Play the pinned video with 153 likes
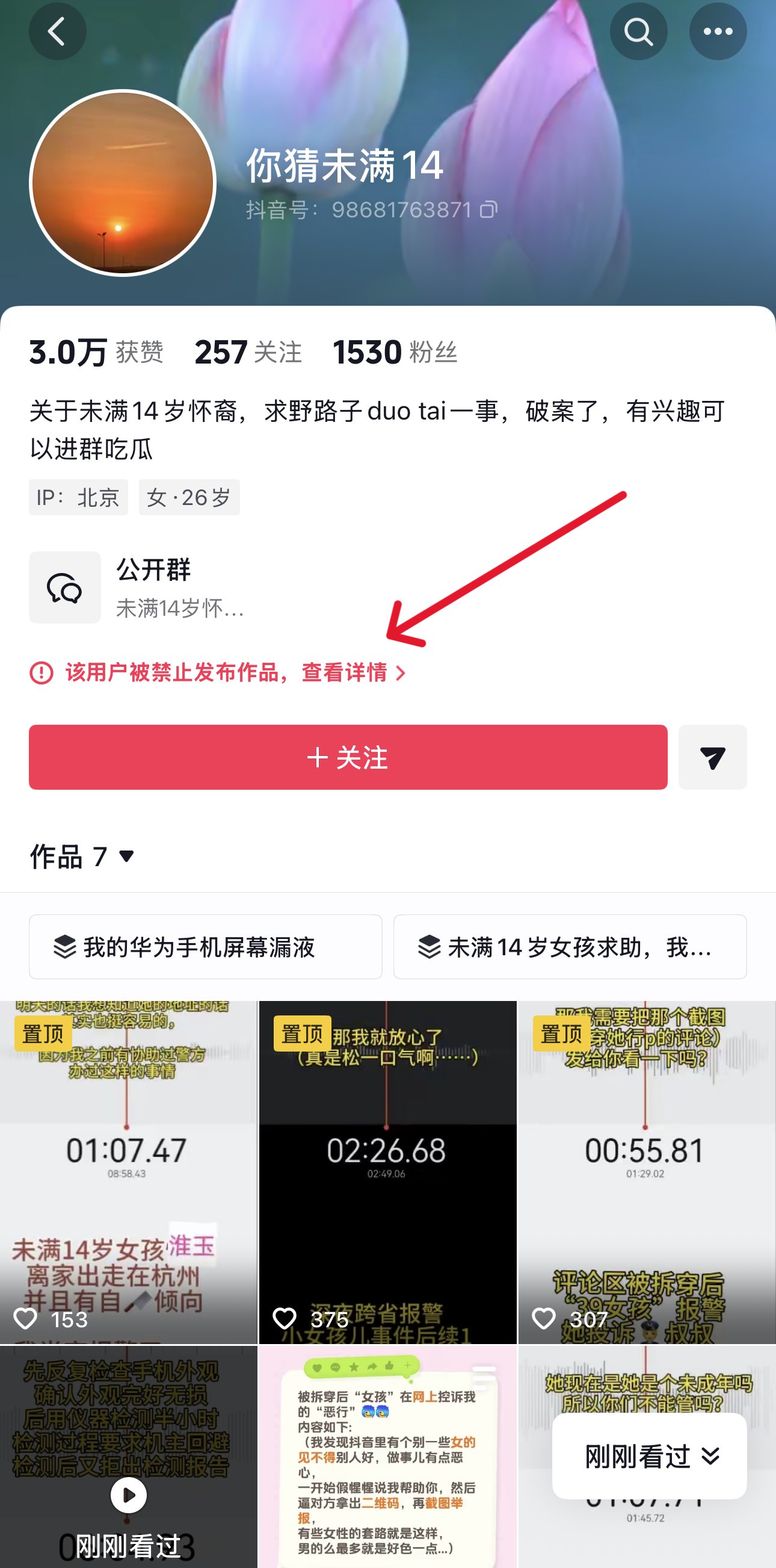The width and height of the screenshot is (776, 1568). click(x=128, y=1173)
